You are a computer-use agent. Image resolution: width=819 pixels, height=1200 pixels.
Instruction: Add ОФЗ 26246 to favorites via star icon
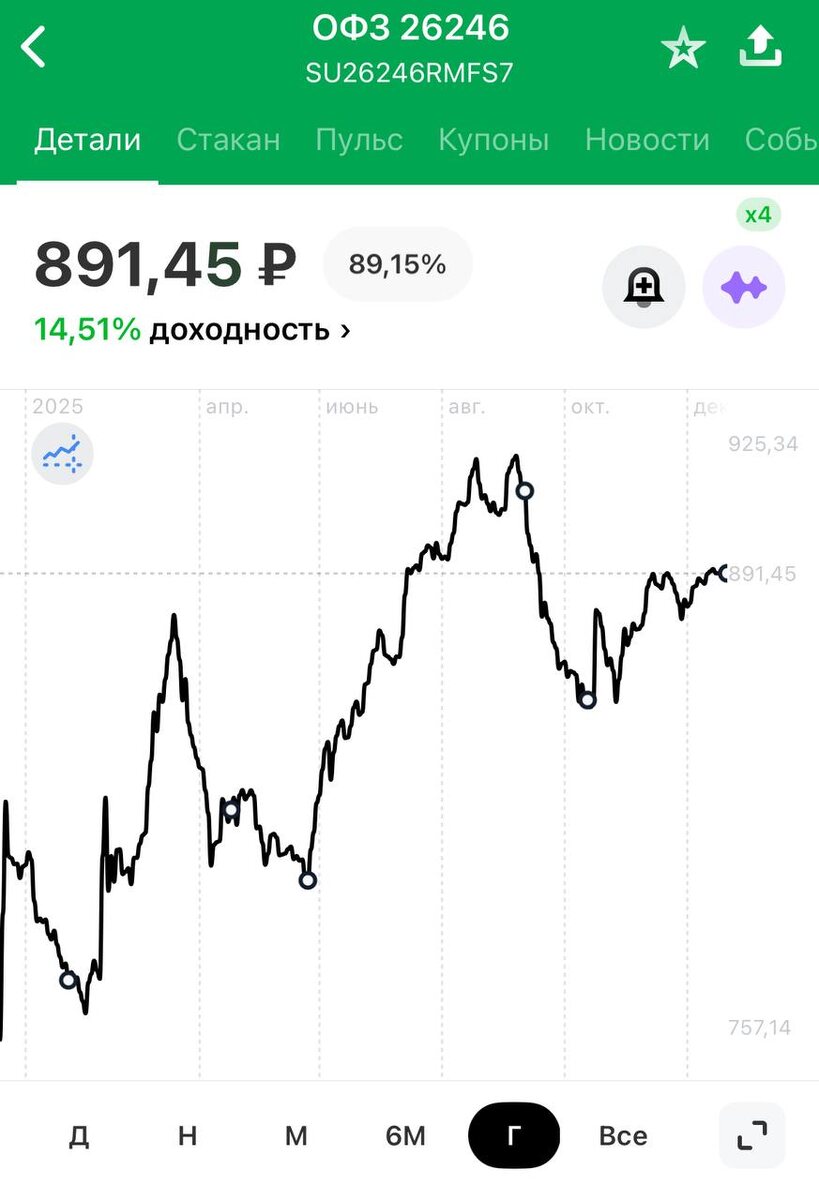(x=684, y=45)
